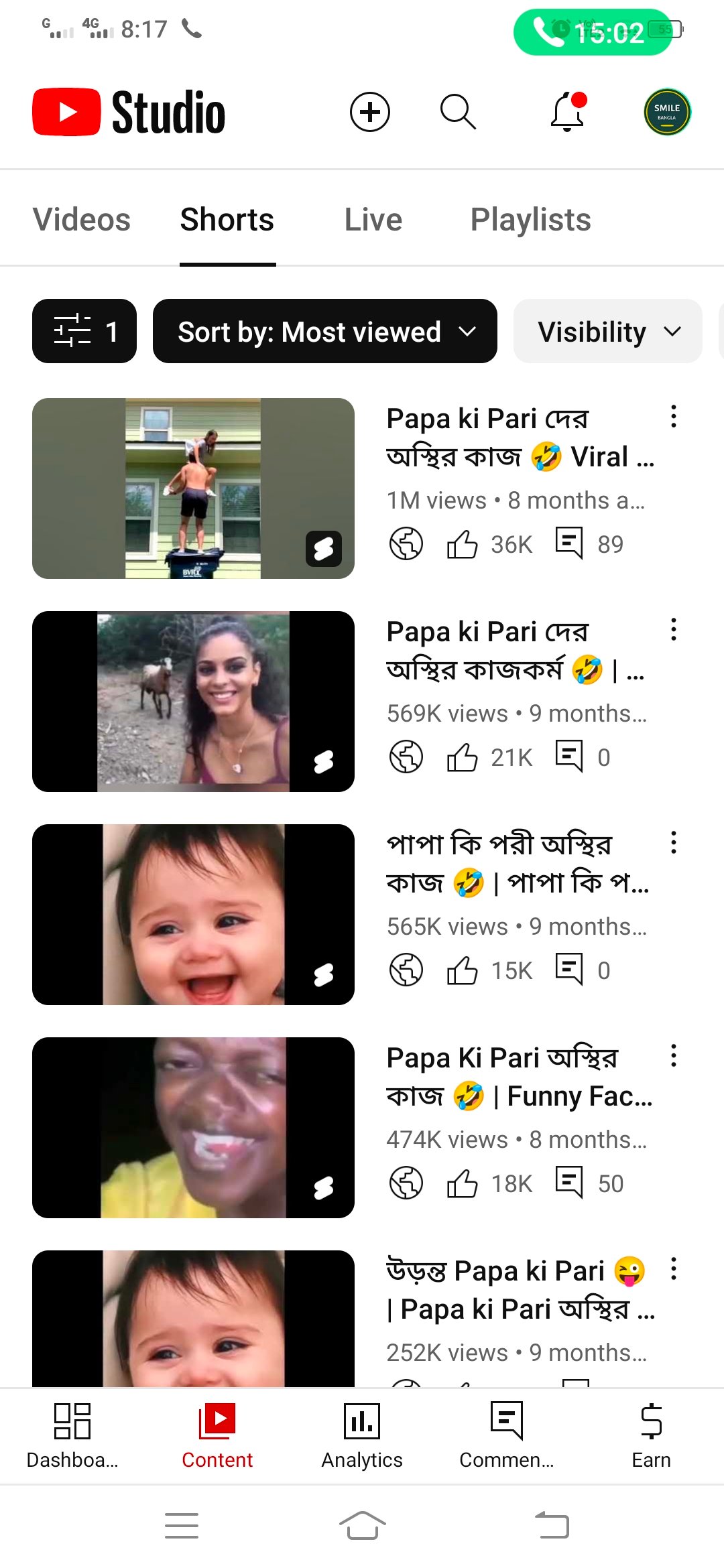Open the search magnifier in header
The width and height of the screenshot is (724, 1568).
pyautogui.click(x=458, y=111)
